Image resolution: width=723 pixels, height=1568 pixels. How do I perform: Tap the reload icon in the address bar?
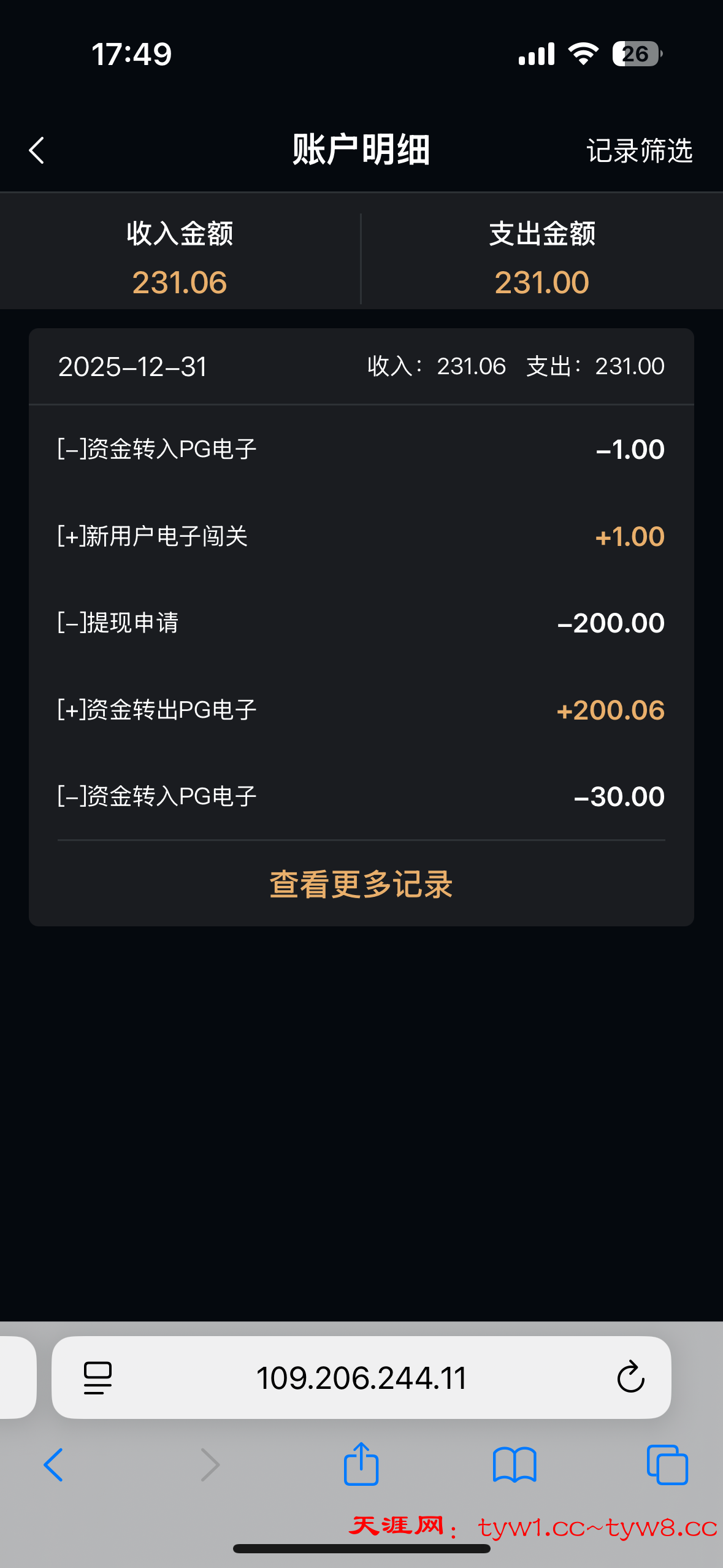pyautogui.click(x=630, y=1376)
